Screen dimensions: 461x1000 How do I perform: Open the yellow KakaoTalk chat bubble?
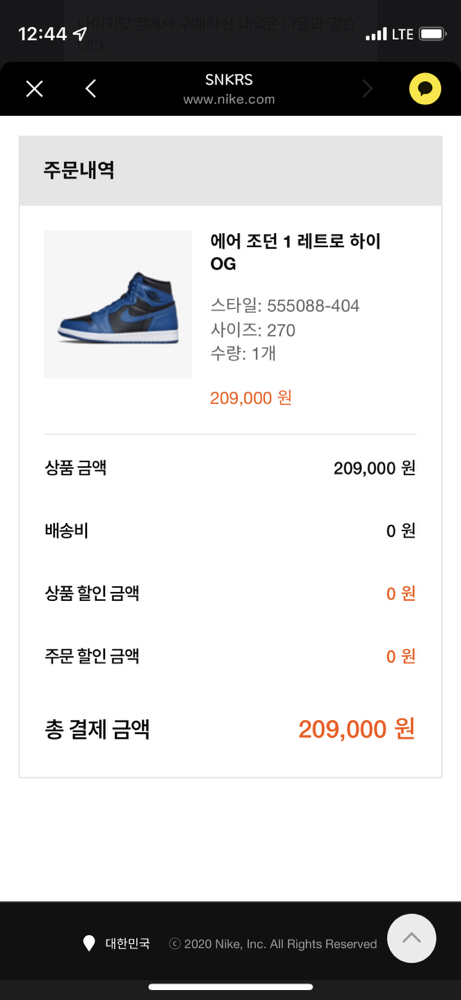tap(425, 89)
